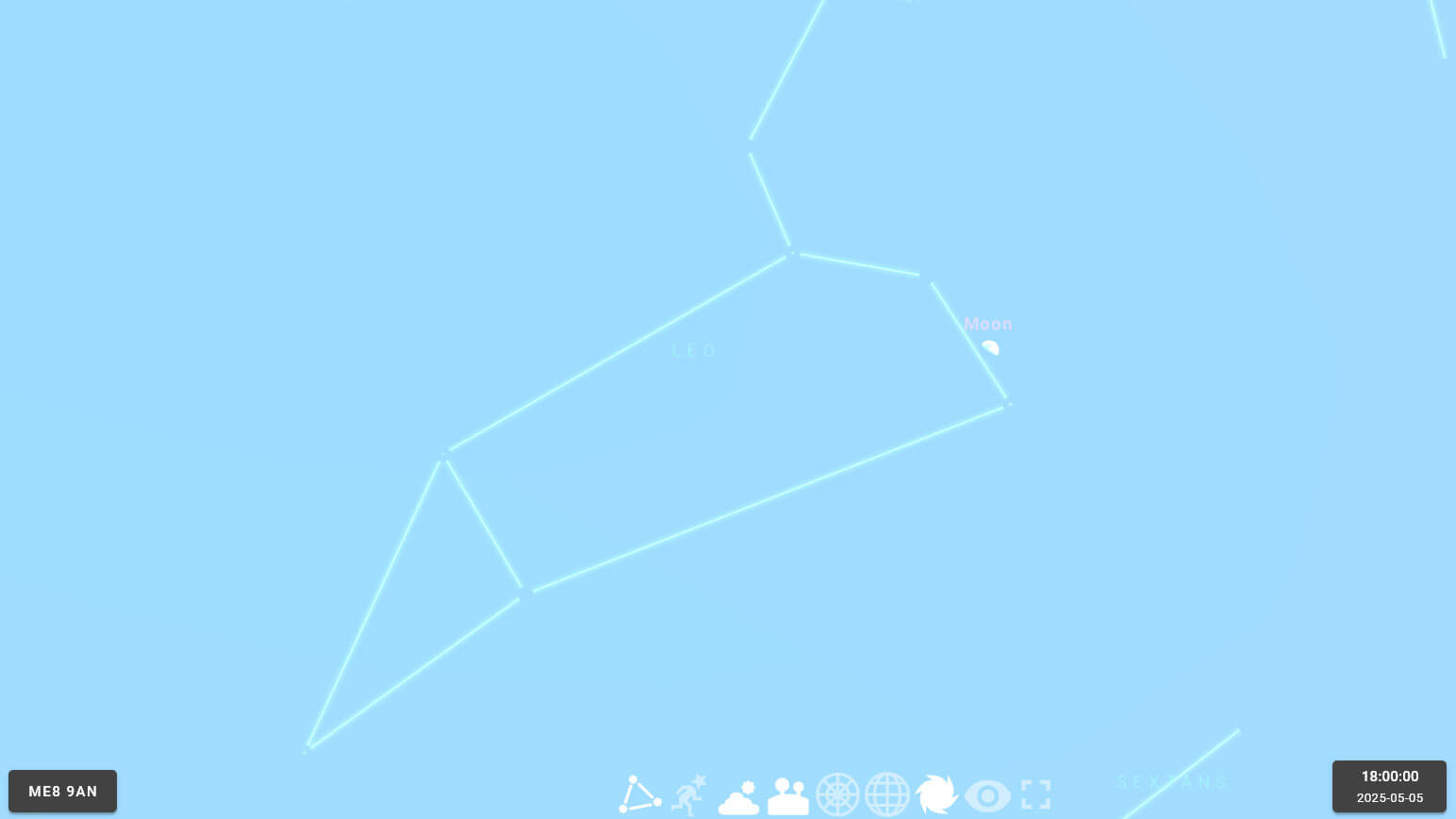Toggle atmosphere display
This screenshot has width=1456, height=819.
point(738,796)
